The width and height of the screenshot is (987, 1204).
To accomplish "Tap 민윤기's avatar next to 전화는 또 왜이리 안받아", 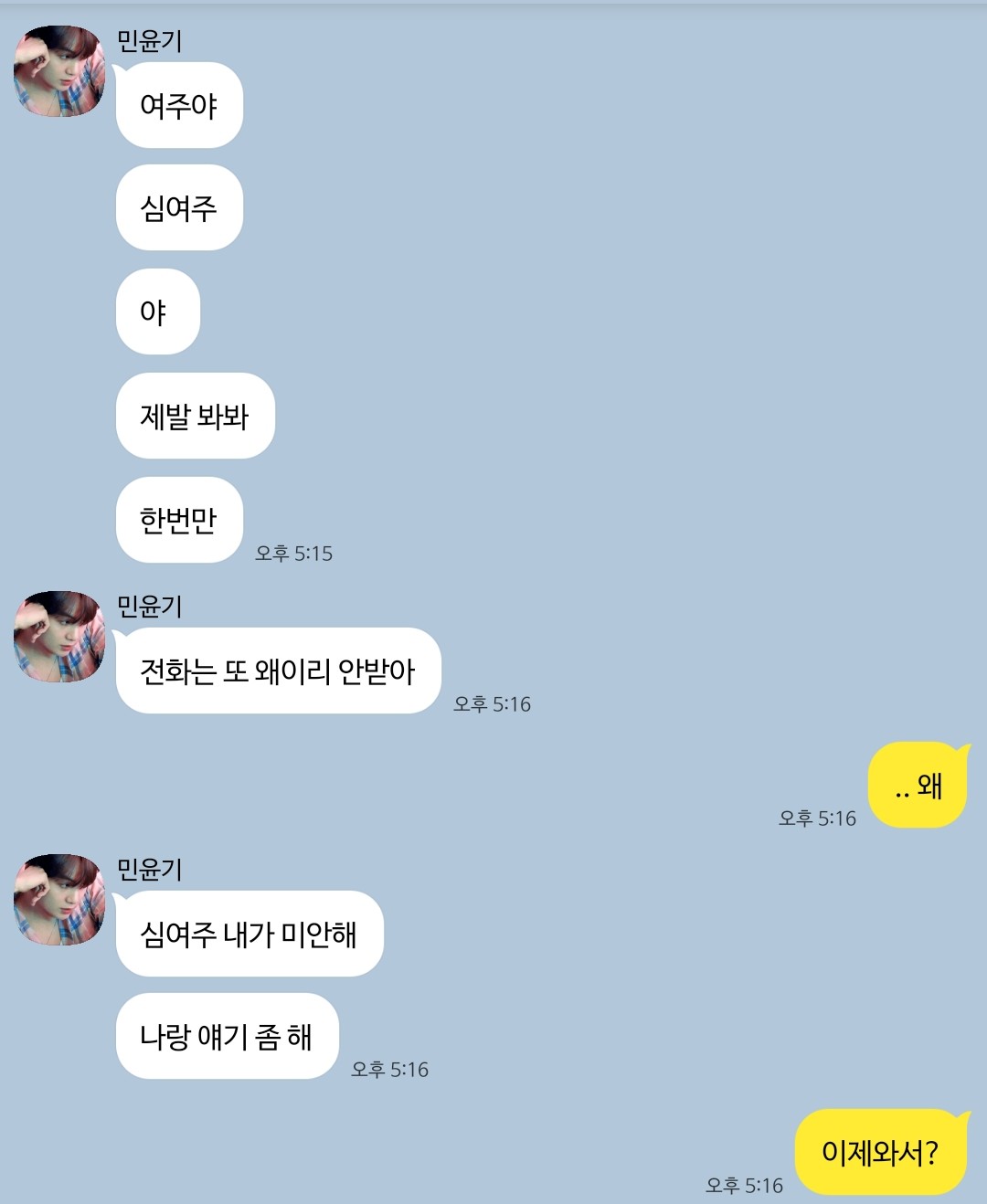I will pyautogui.click(x=59, y=637).
